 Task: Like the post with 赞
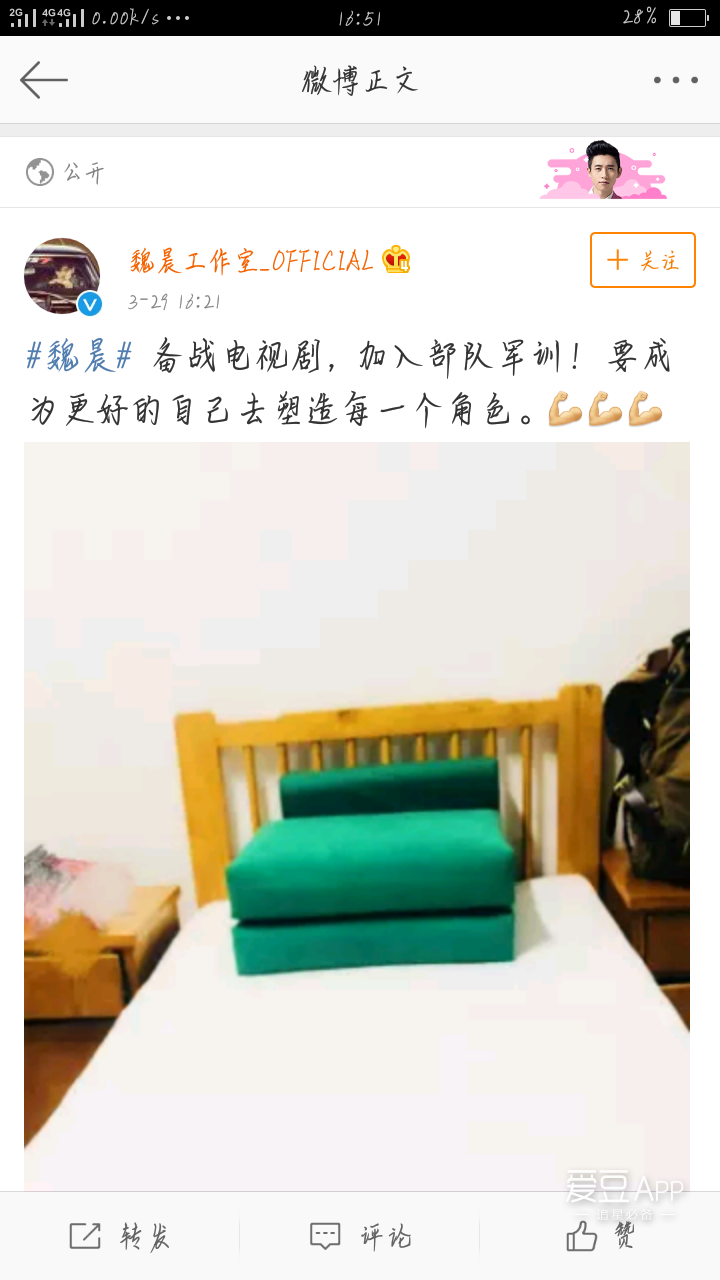tap(600, 1236)
